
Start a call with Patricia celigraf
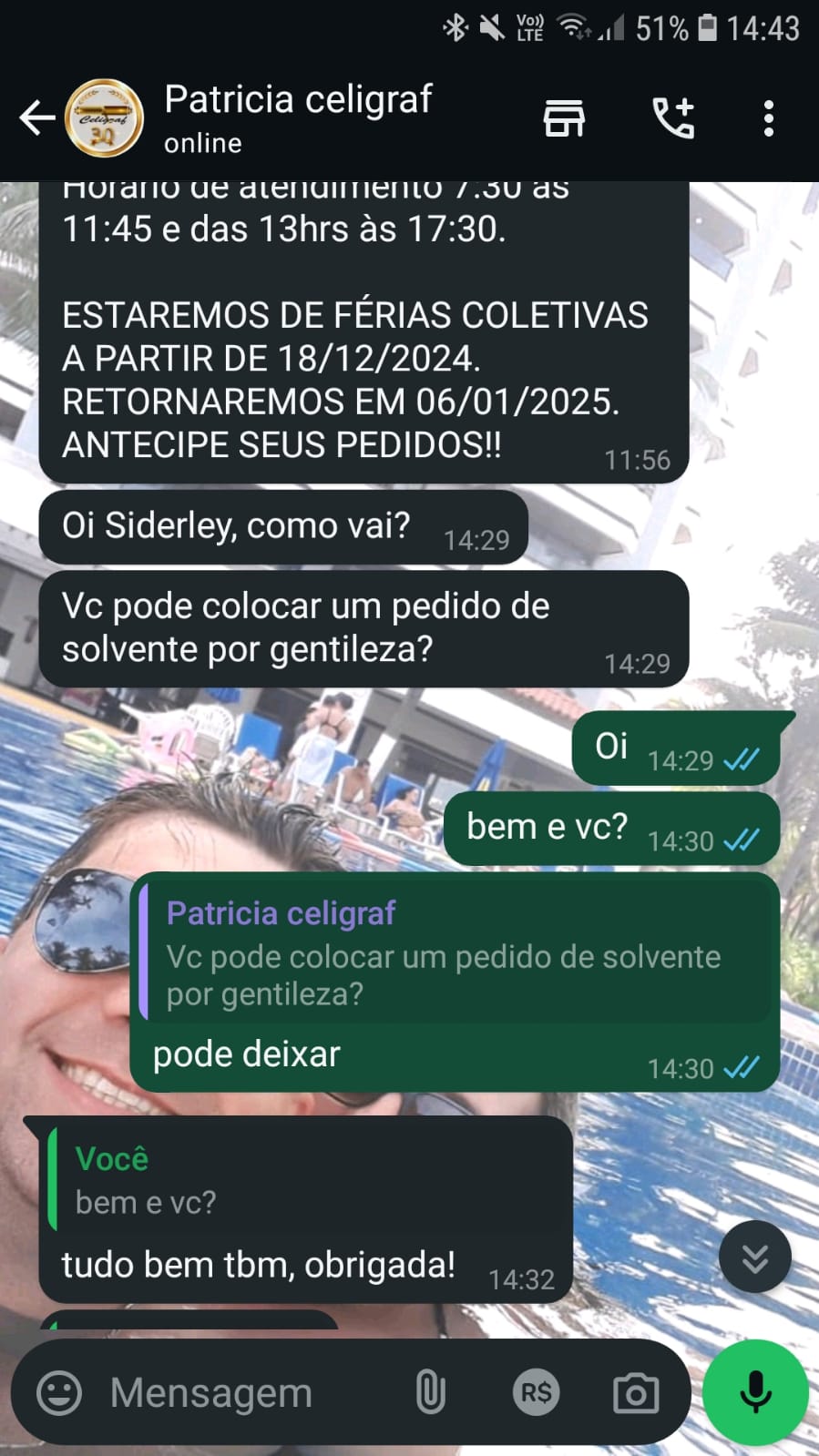click(673, 118)
